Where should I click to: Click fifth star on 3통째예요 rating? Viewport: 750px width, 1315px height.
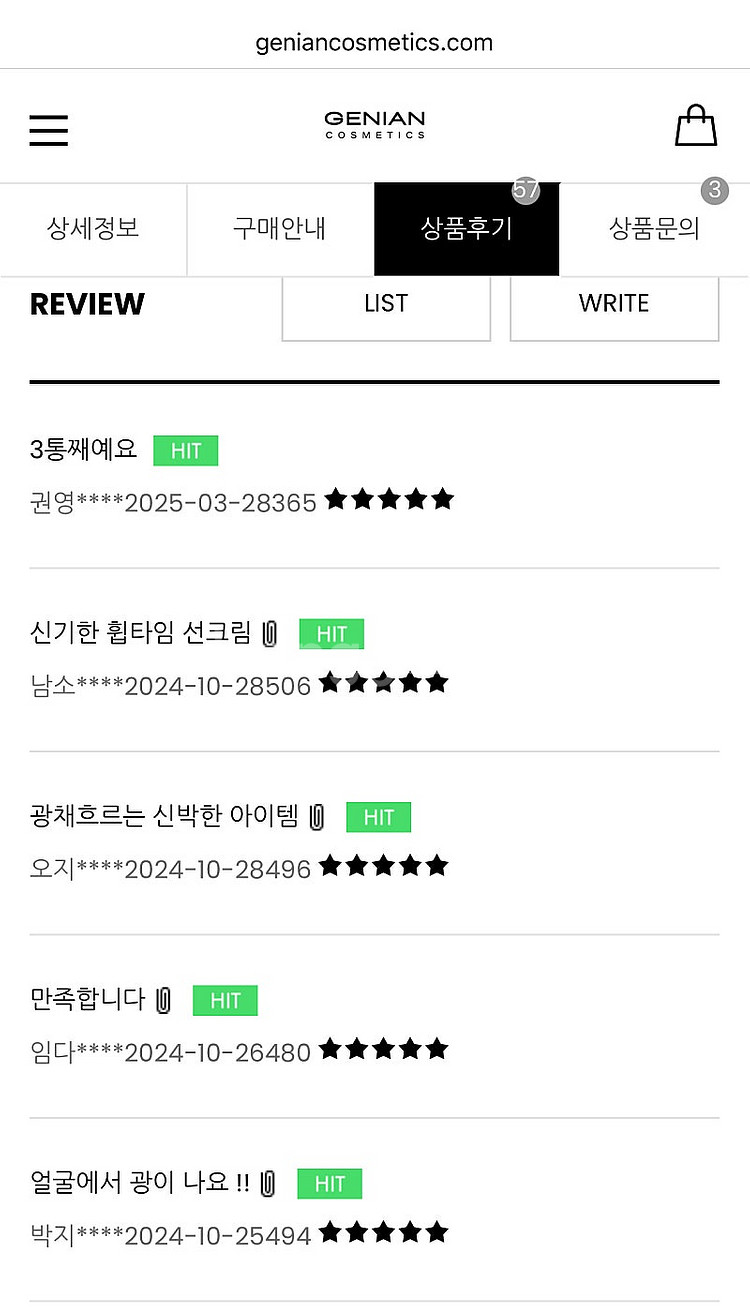pyautogui.click(x=443, y=498)
